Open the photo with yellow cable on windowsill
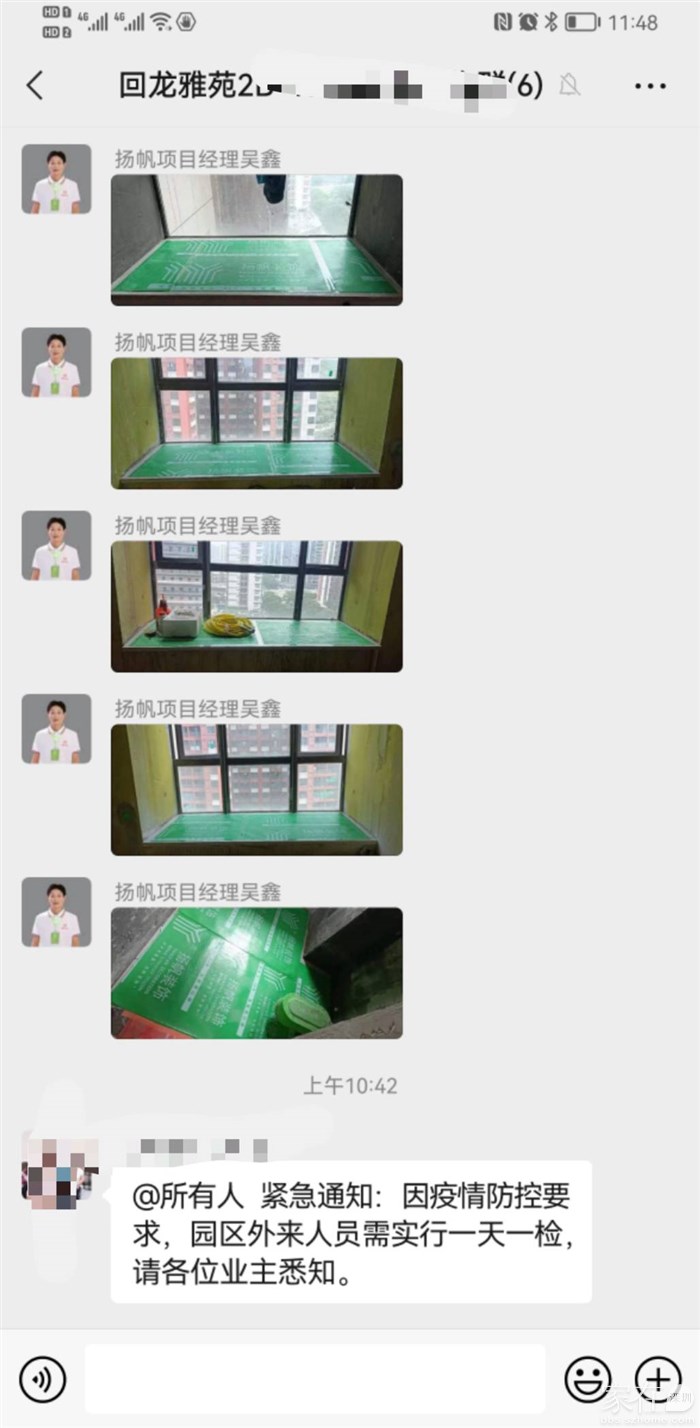This screenshot has height=1428, width=700. coord(257,606)
